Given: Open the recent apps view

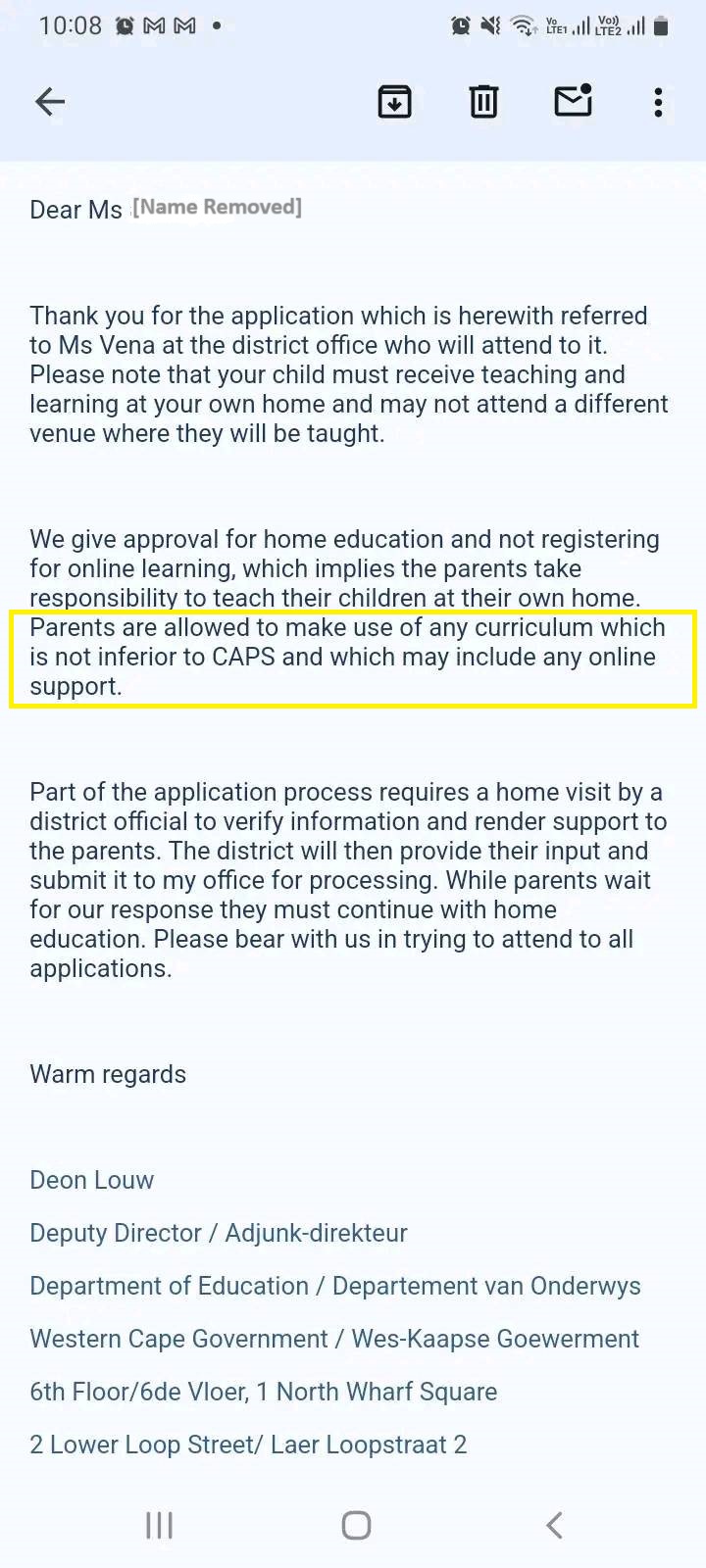Looking at the screenshot, I should point(159,1525).
